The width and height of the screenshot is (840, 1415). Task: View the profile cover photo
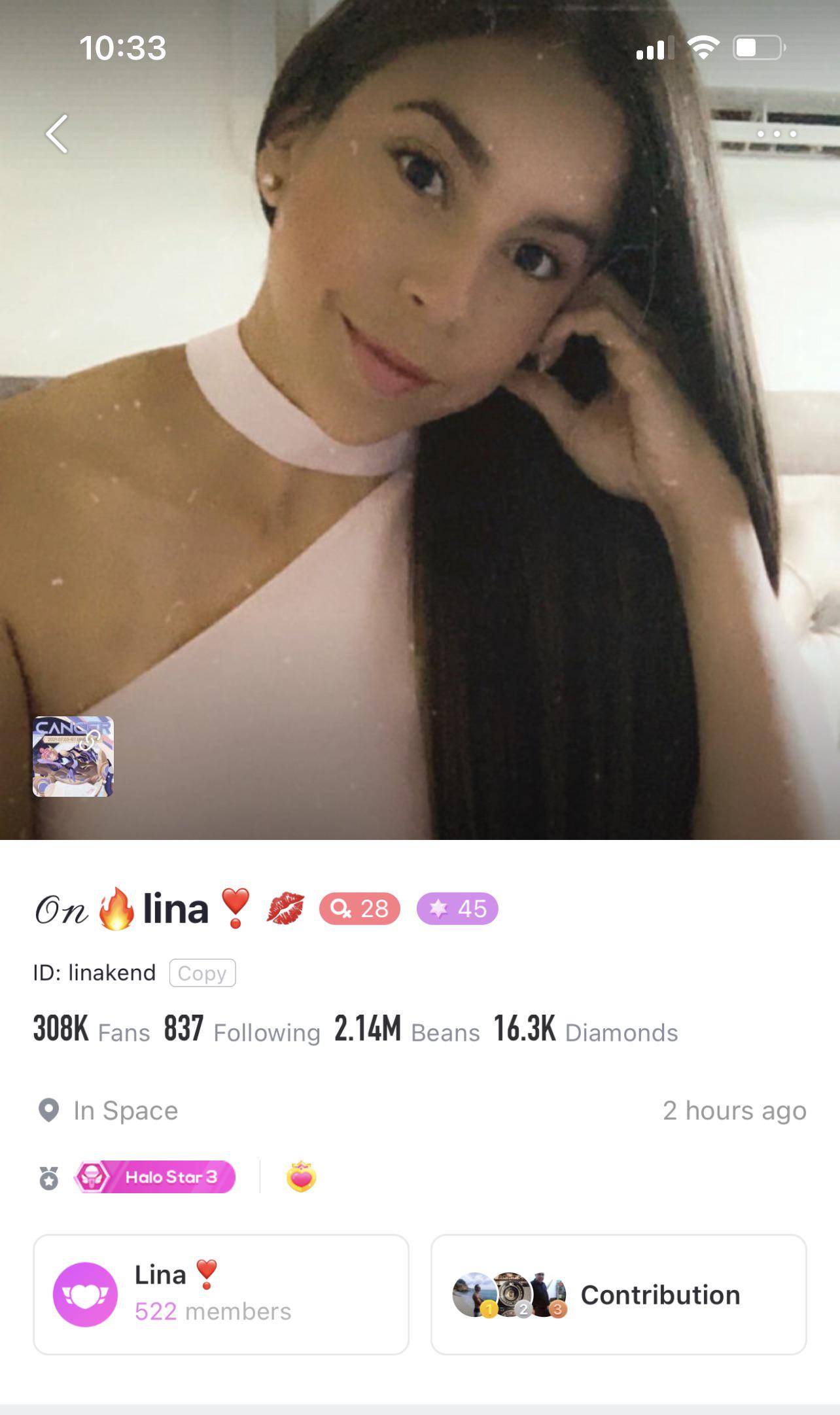(x=419, y=458)
